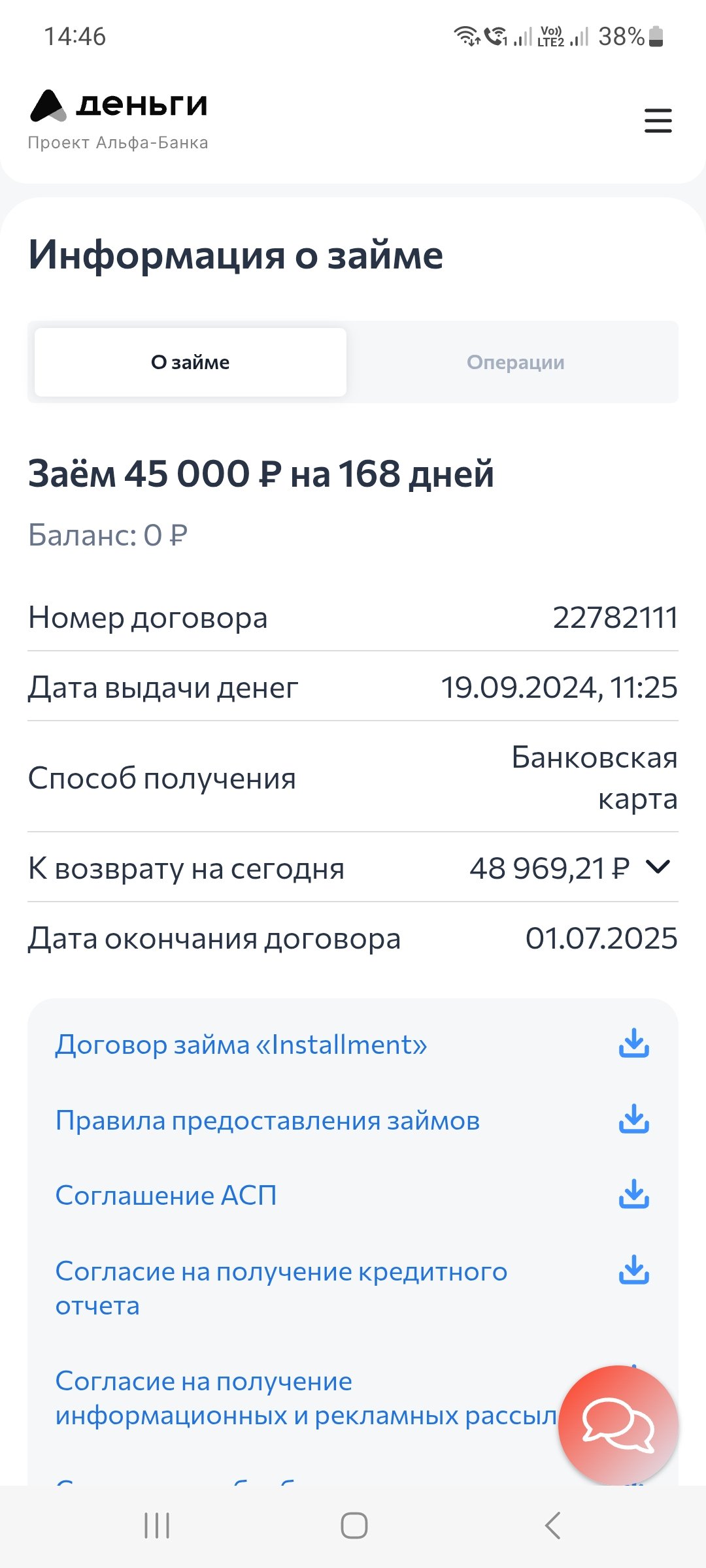
Task: Select the О займе tab
Action: coord(190,362)
